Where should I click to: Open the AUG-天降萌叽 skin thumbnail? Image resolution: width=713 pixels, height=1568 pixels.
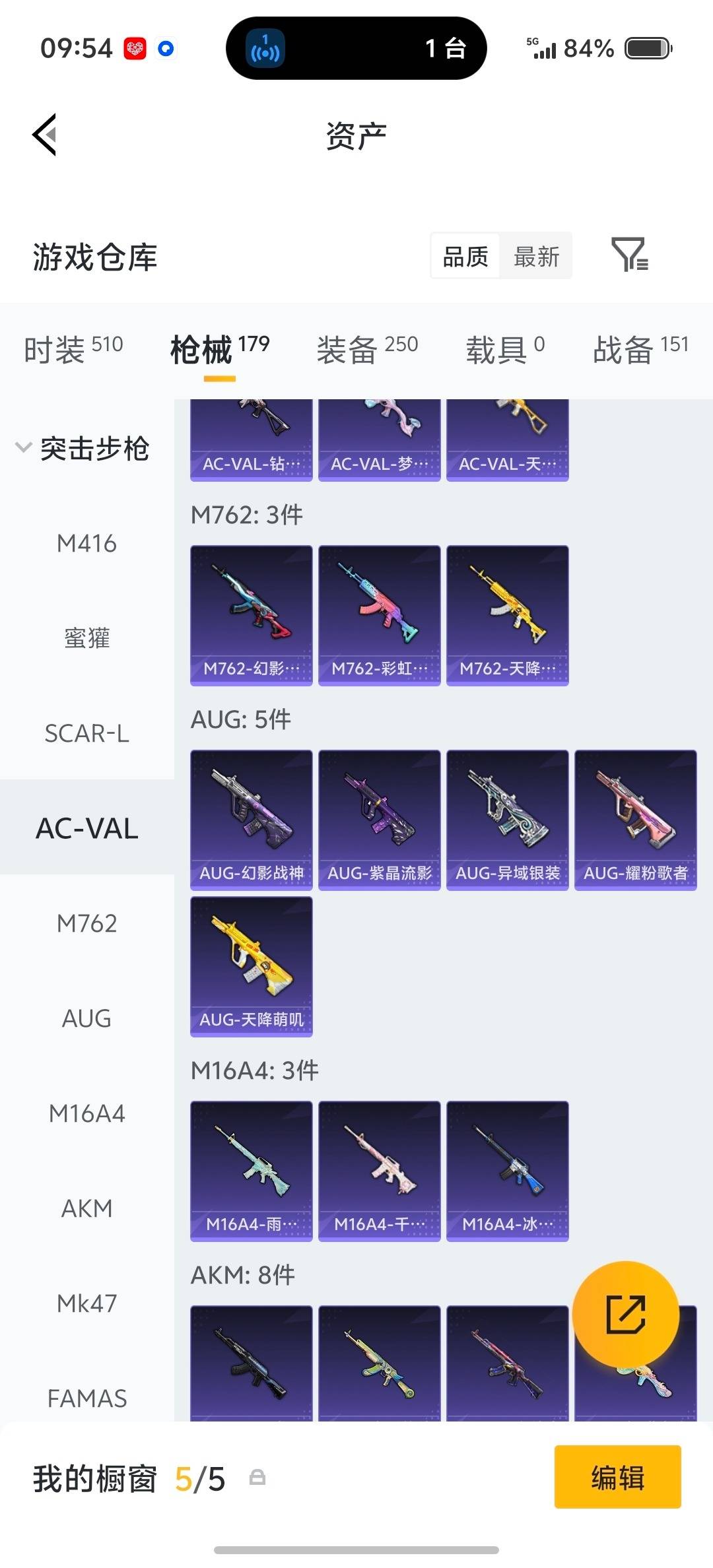click(251, 967)
